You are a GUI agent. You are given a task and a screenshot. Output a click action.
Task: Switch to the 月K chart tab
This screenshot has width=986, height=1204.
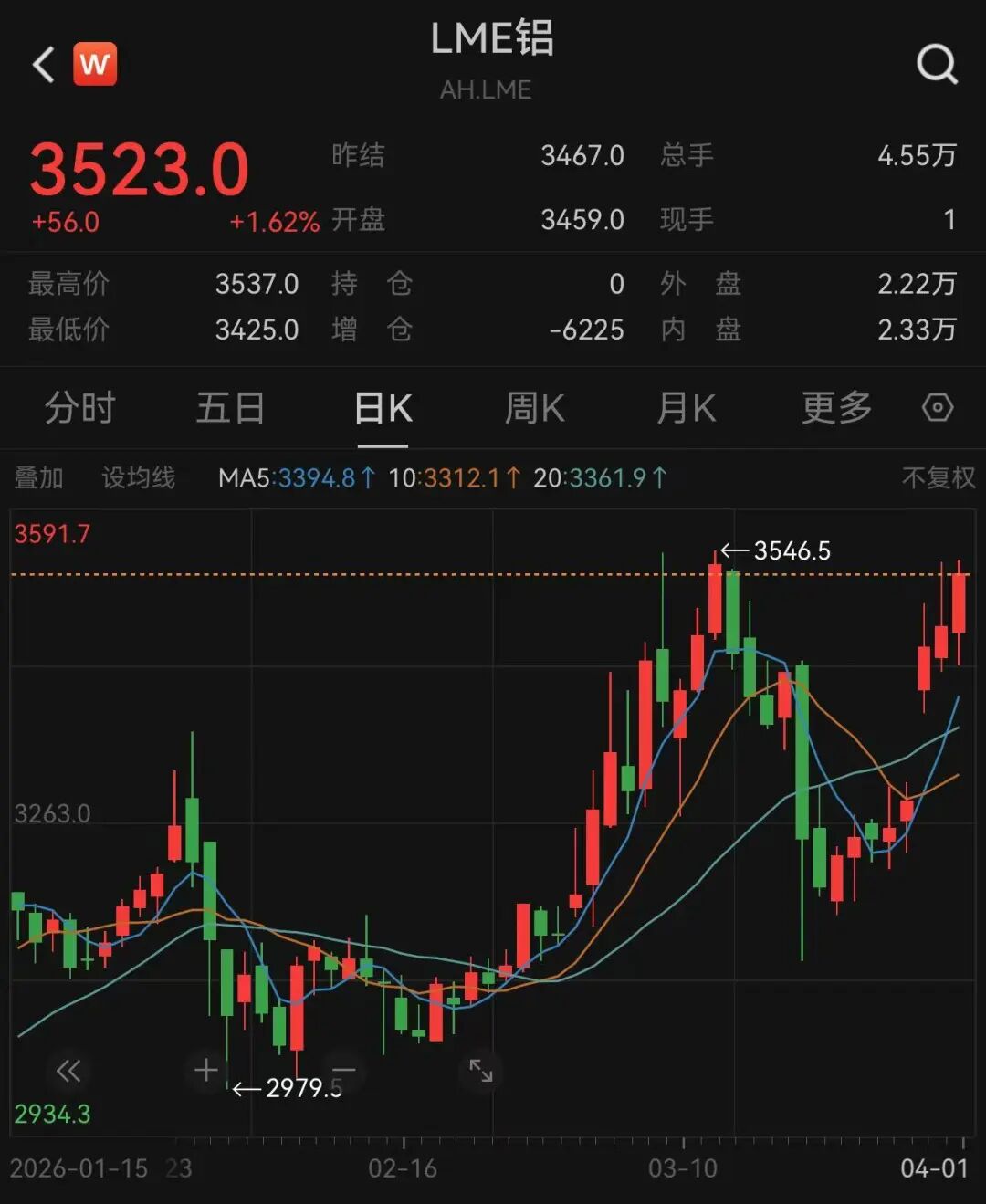point(686,408)
